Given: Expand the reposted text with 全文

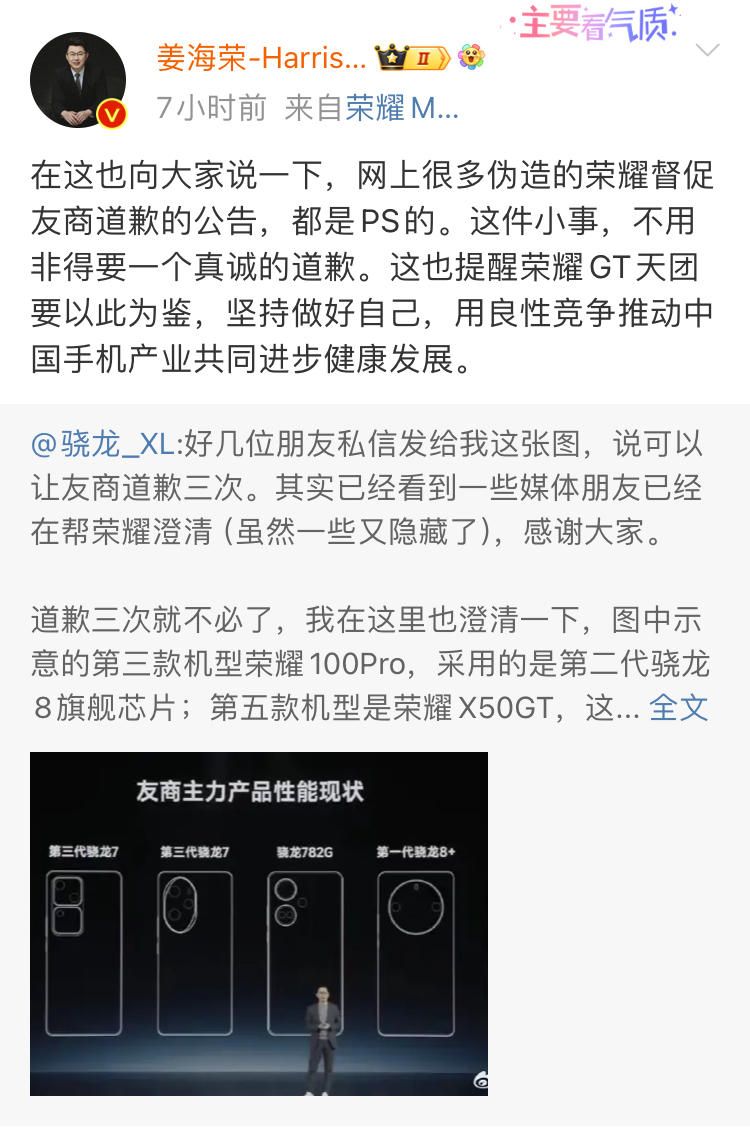Looking at the screenshot, I should 678,708.
